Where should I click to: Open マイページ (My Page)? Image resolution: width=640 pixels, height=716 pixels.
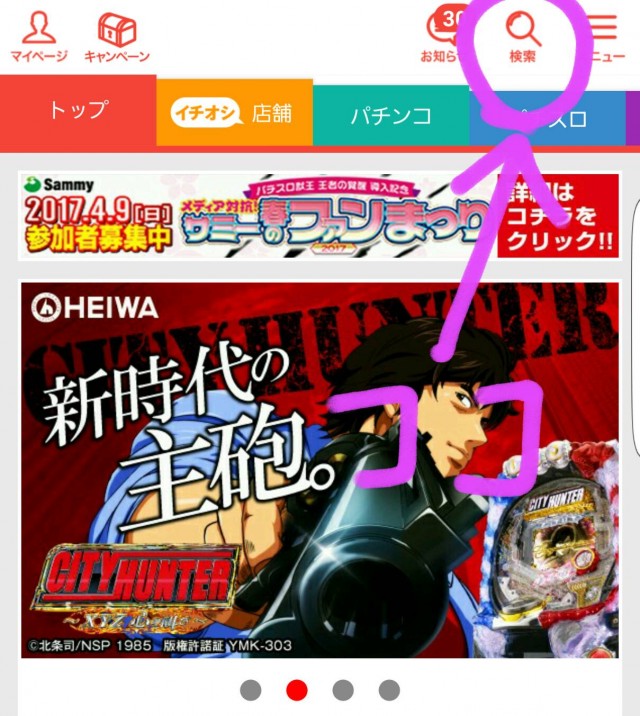38,36
